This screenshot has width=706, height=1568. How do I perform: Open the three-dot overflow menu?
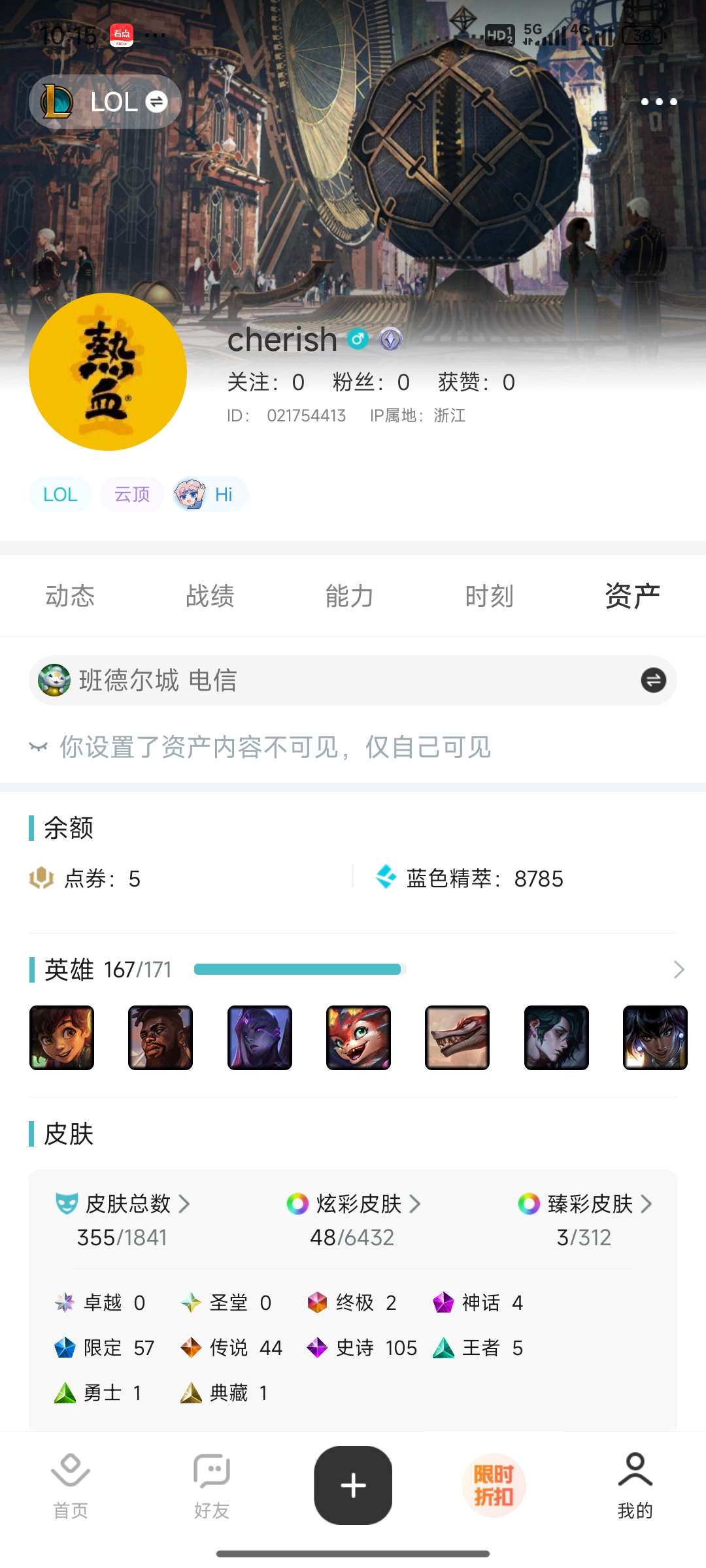(658, 102)
